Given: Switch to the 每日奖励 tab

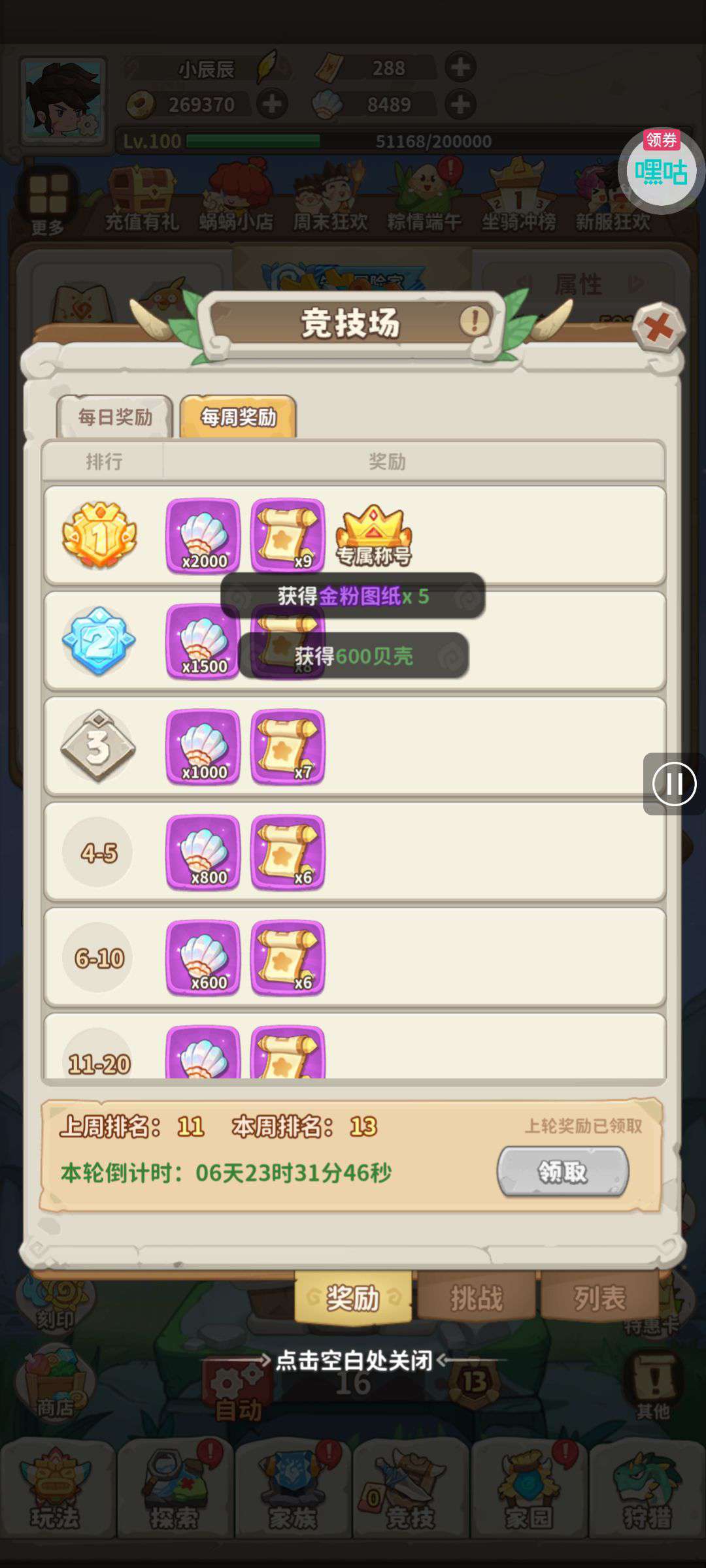Looking at the screenshot, I should pyautogui.click(x=115, y=417).
